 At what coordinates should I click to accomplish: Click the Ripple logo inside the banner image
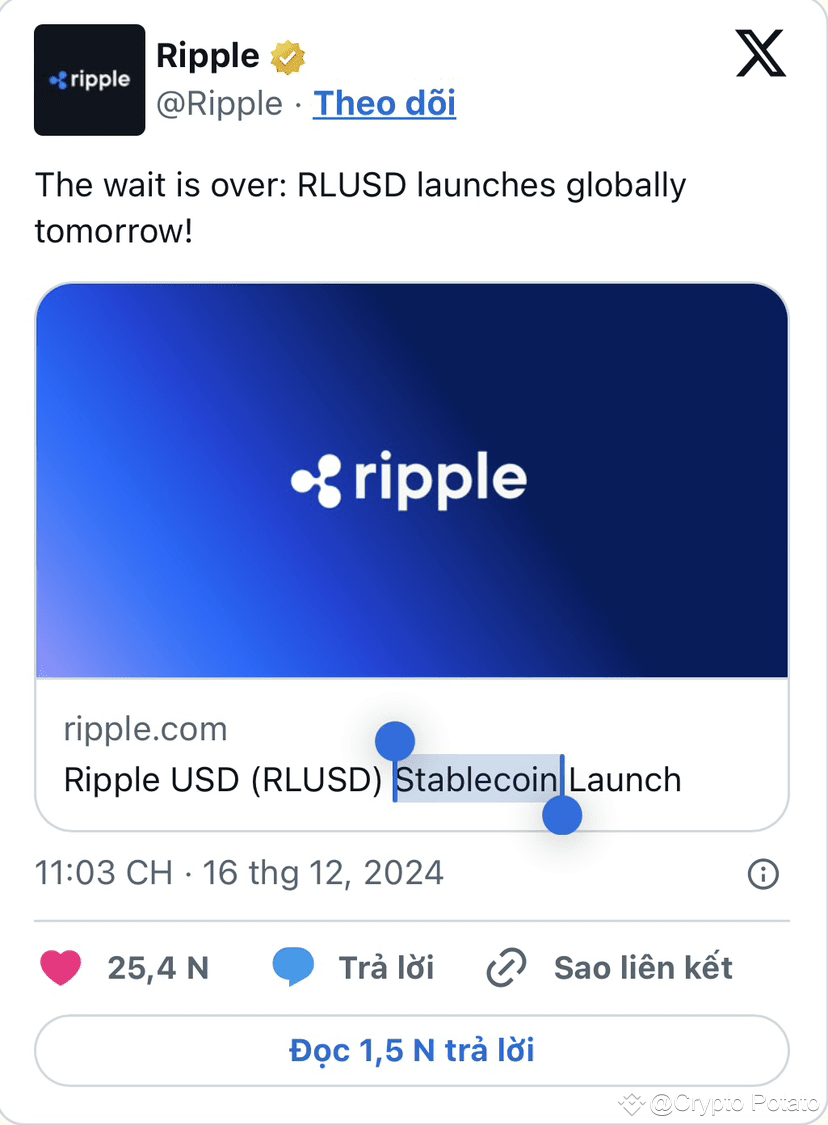point(410,480)
